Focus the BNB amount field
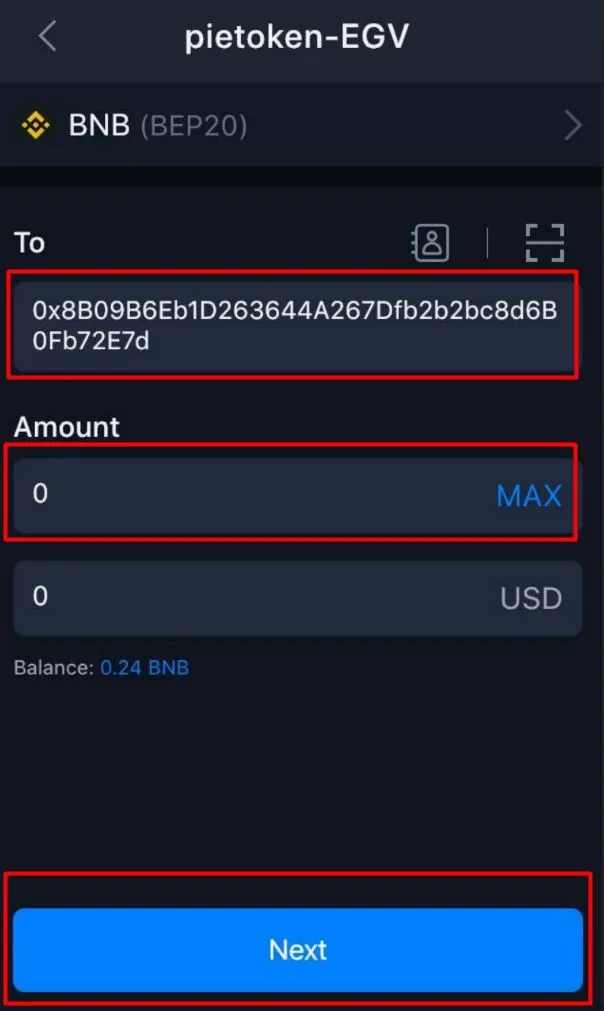The image size is (604, 1011). 250,495
